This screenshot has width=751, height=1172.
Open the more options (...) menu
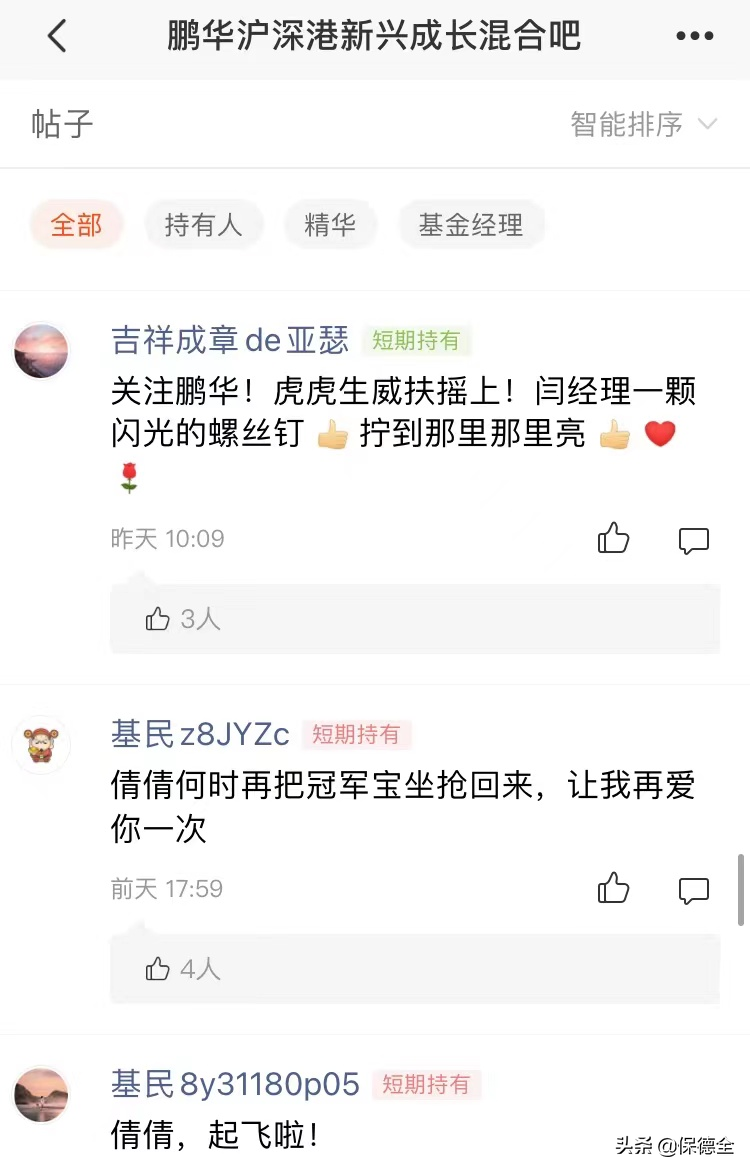coord(694,36)
